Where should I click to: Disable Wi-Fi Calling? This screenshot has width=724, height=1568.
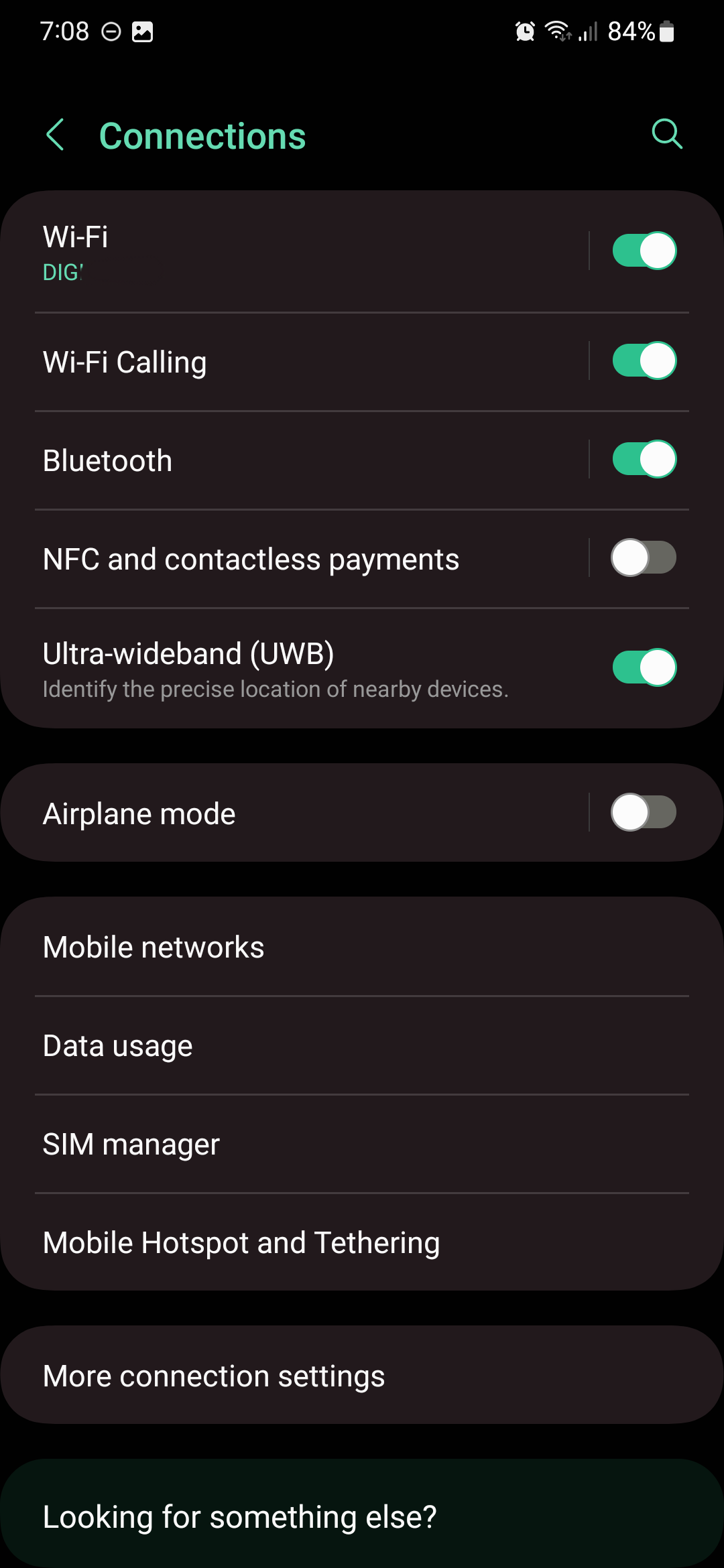click(x=643, y=361)
